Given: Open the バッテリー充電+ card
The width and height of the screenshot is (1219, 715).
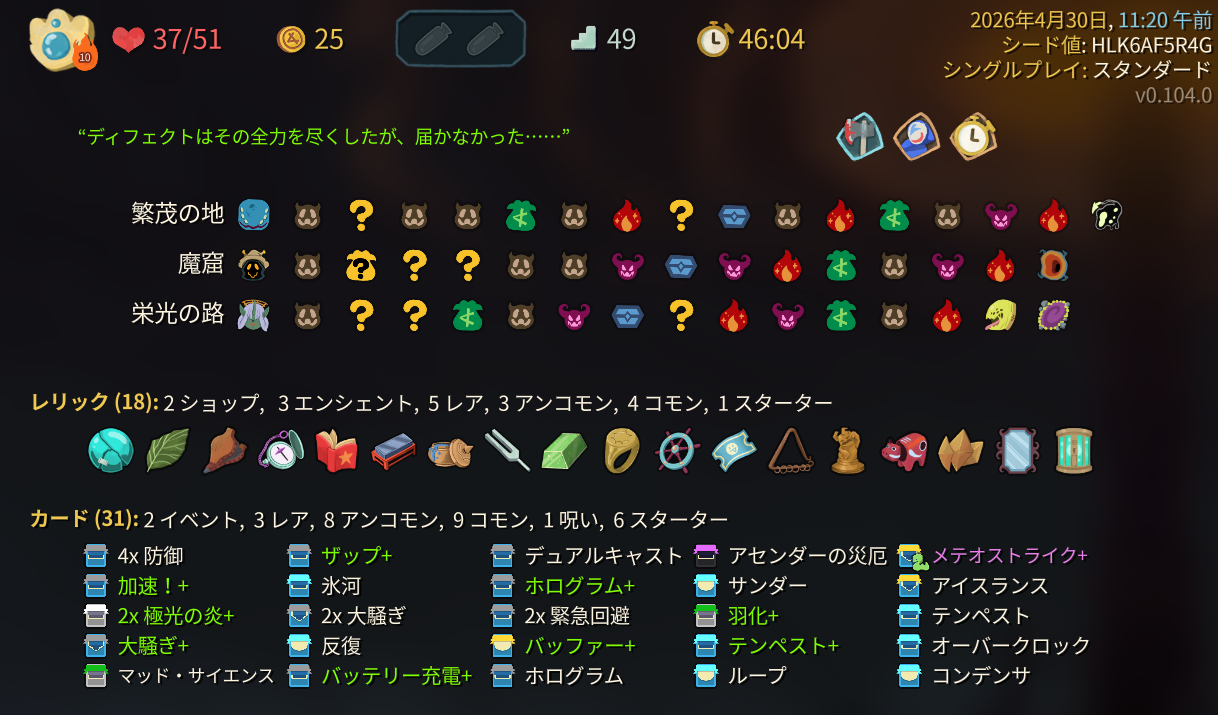Looking at the screenshot, I should (396, 676).
